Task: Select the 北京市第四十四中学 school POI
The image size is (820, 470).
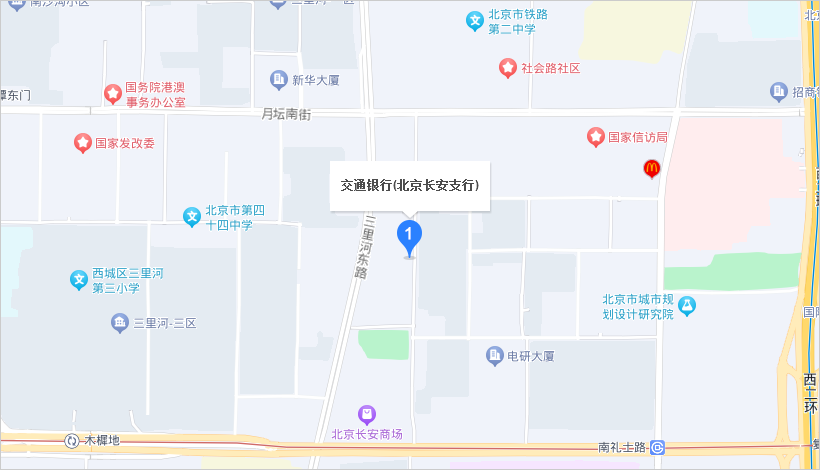Action: (x=191, y=216)
